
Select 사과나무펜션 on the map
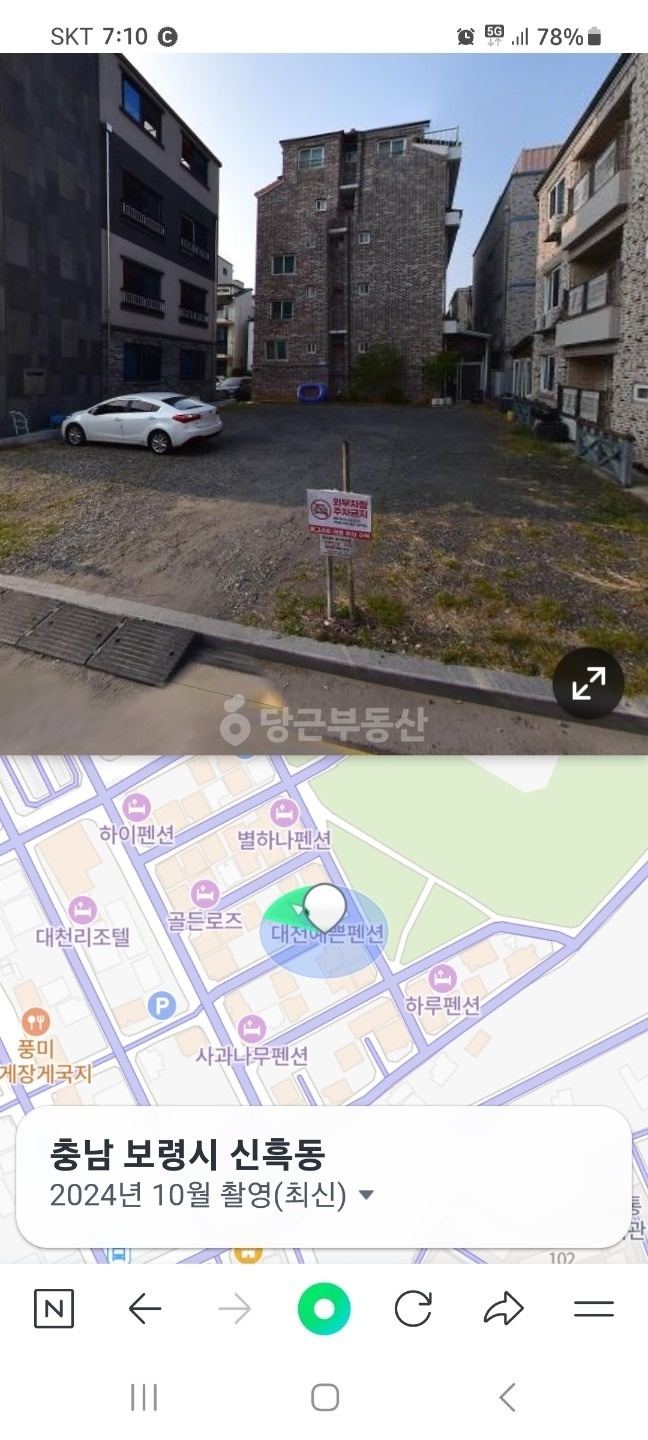251,1029
